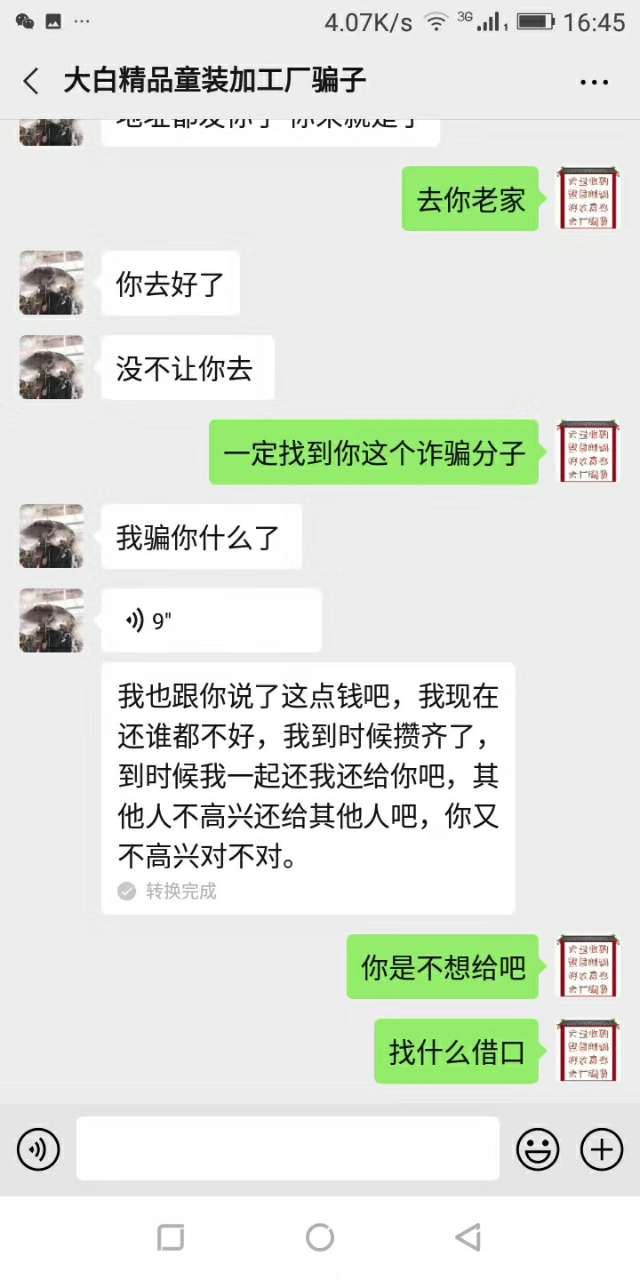Tap the system back button
This screenshot has height=1280, width=640.
[467, 1238]
